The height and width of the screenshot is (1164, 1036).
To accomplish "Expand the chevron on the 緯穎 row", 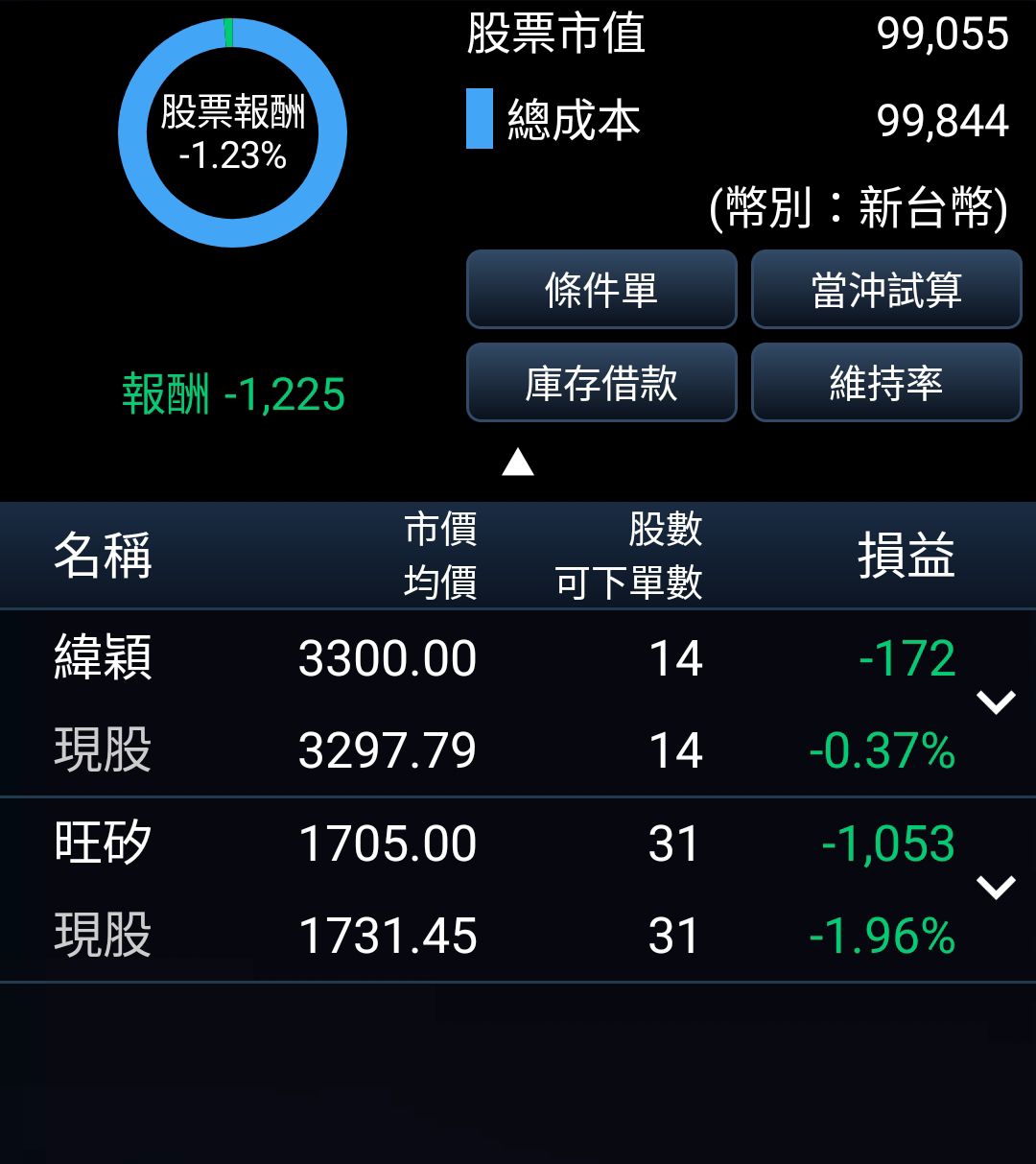I will [x=996, y=702].
